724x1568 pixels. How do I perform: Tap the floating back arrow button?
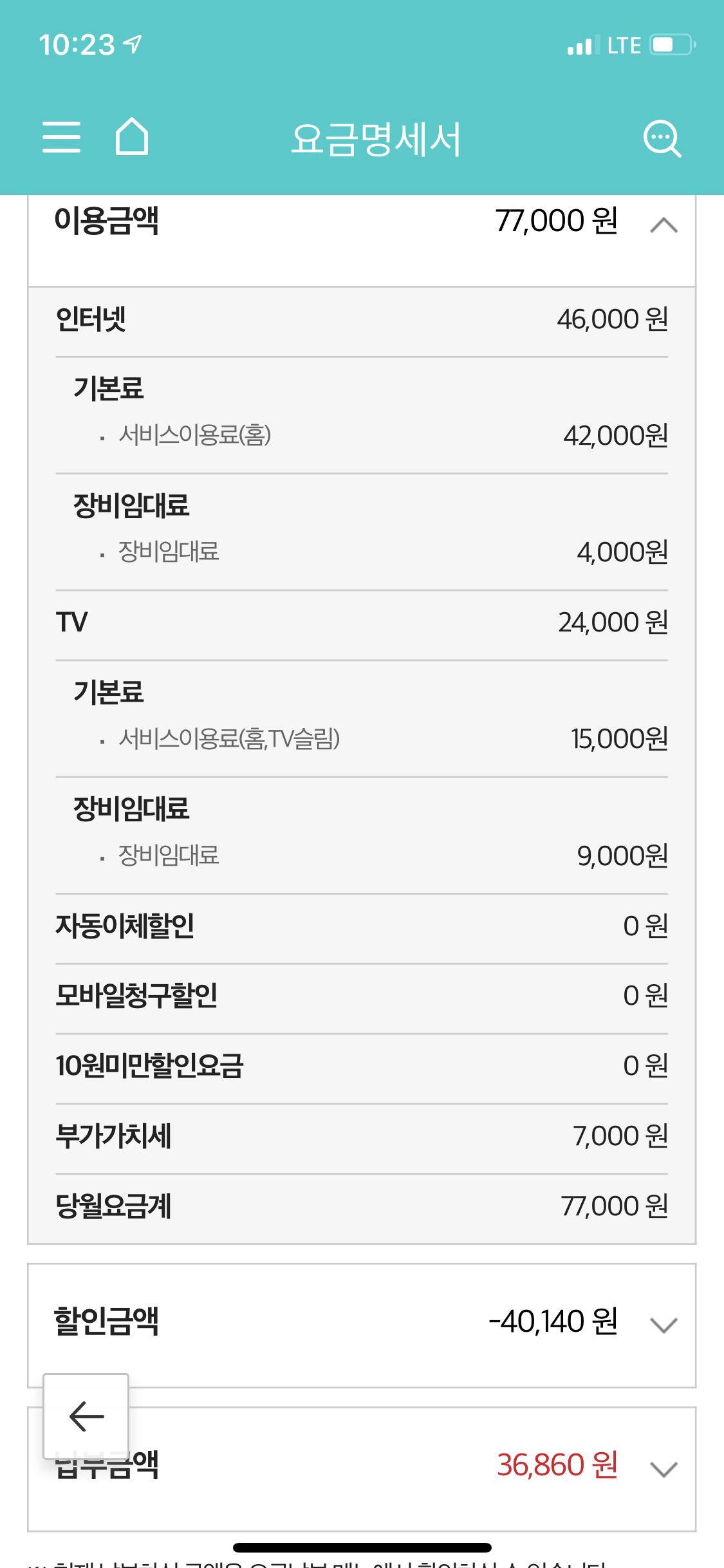86,1416
